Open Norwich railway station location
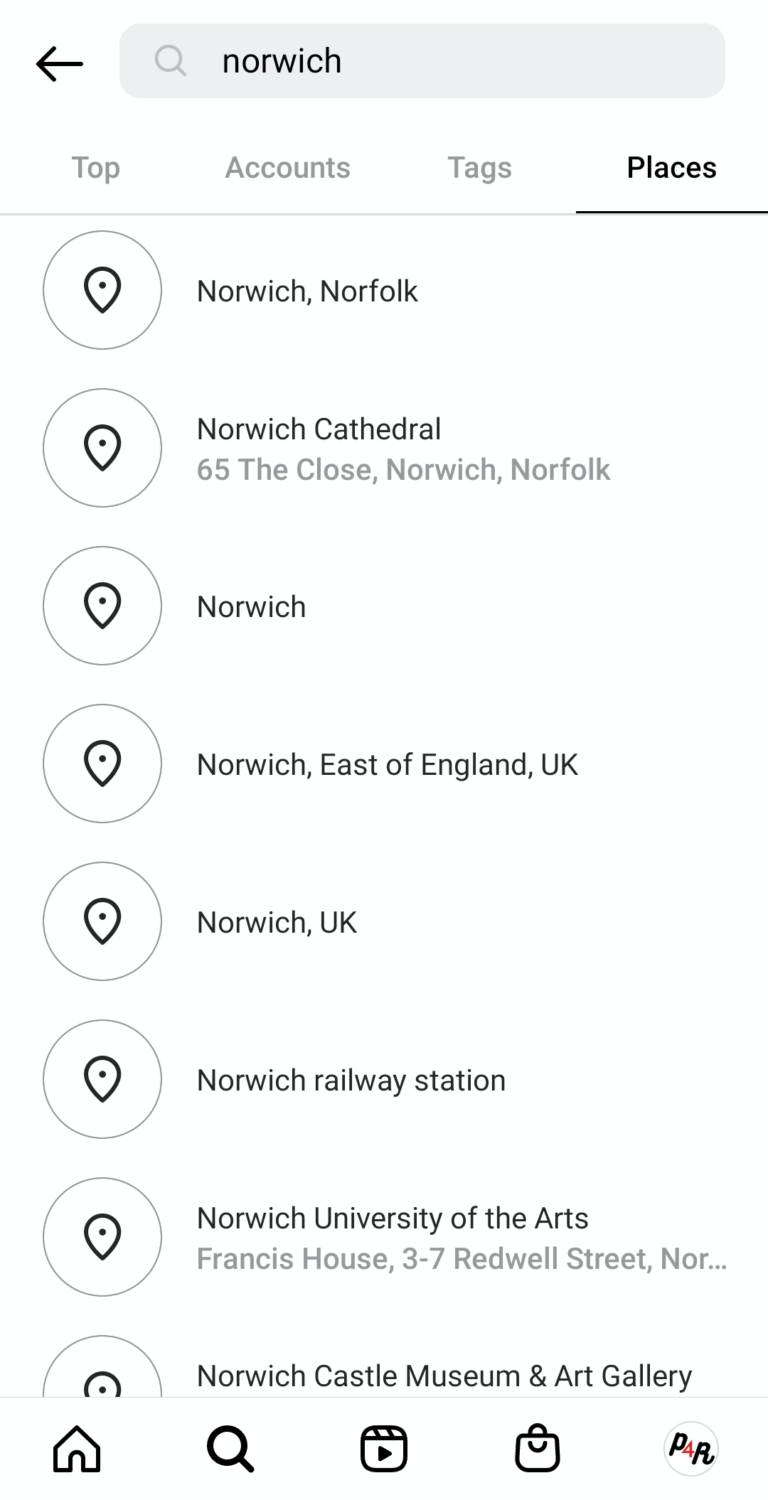 351,1080
